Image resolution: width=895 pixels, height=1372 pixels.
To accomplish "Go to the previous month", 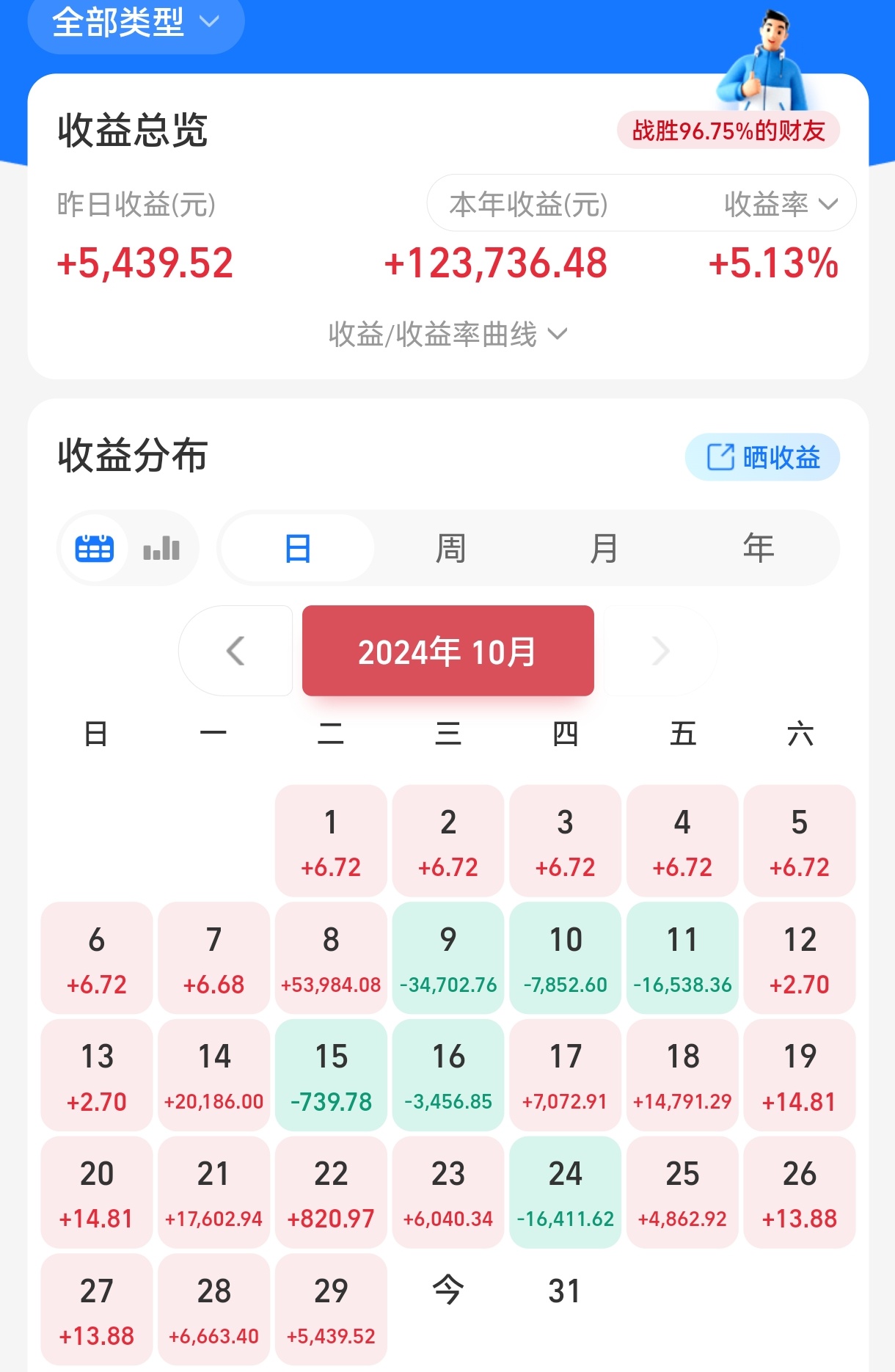I will click(235, 651).
